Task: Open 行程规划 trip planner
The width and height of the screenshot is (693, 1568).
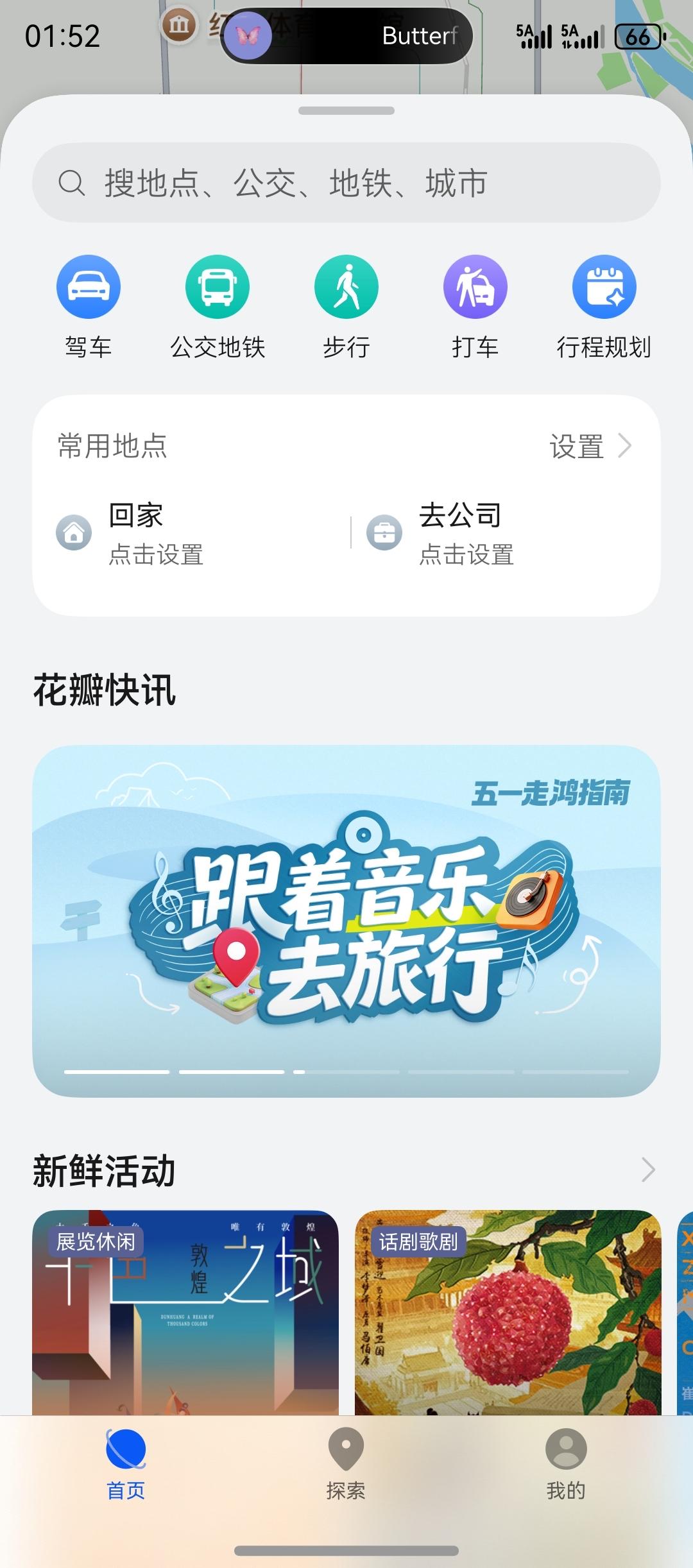Action: click(x=604, y=287)
